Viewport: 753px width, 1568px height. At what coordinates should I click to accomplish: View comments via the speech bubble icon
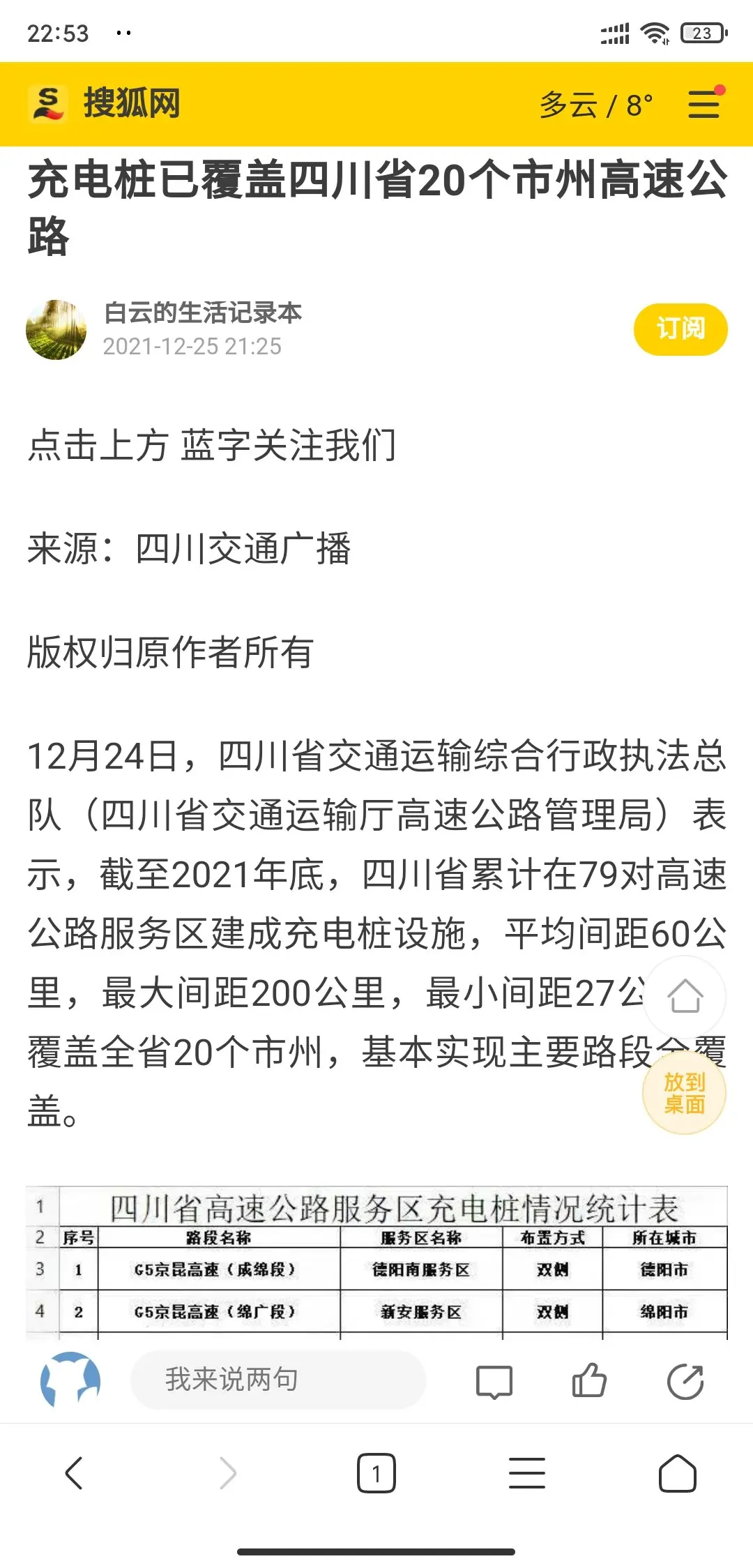[x=494, y=1382]
